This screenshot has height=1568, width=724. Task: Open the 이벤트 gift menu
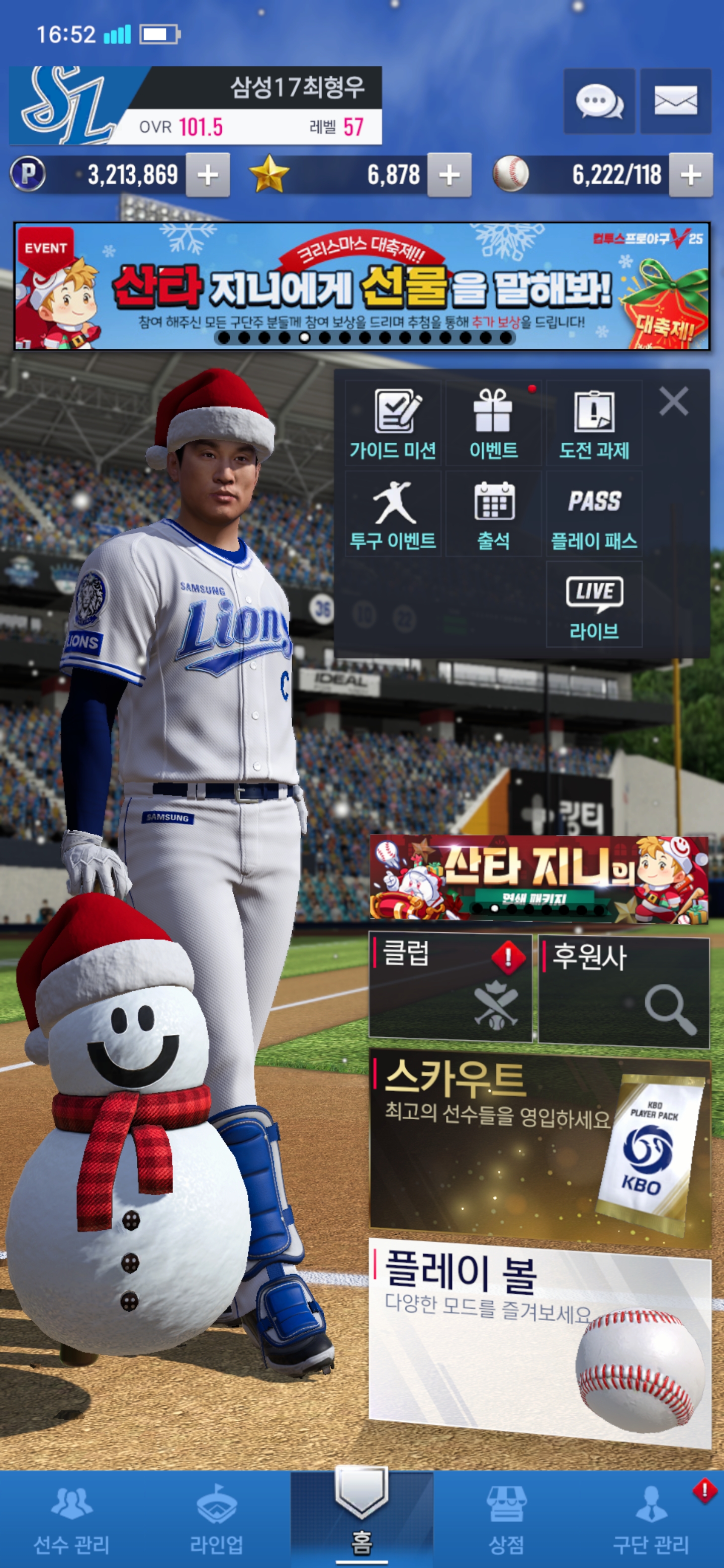pyautogui.click(x=493, y=424)
